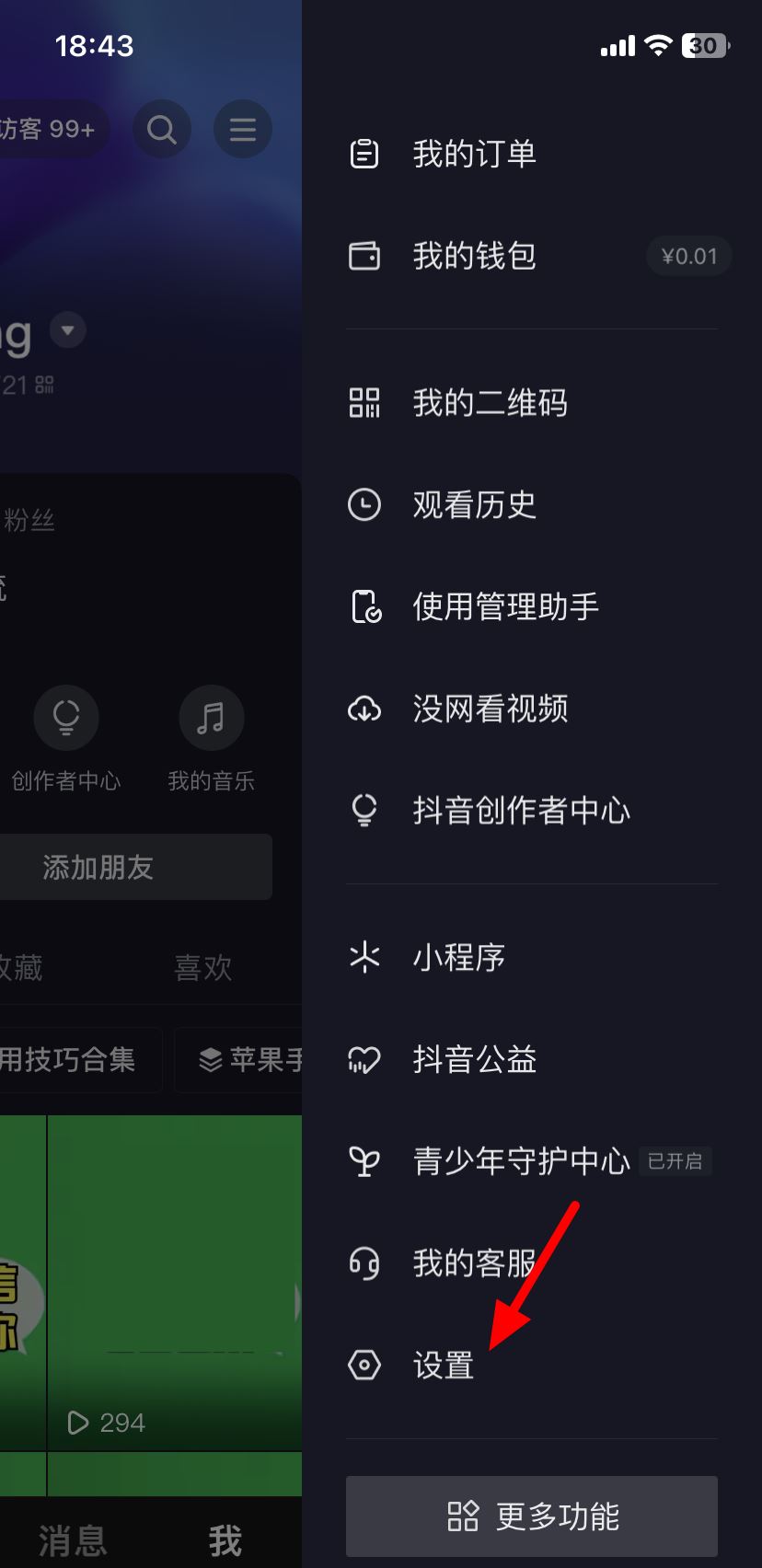Open 使用管理助手

tap(532, 606)
